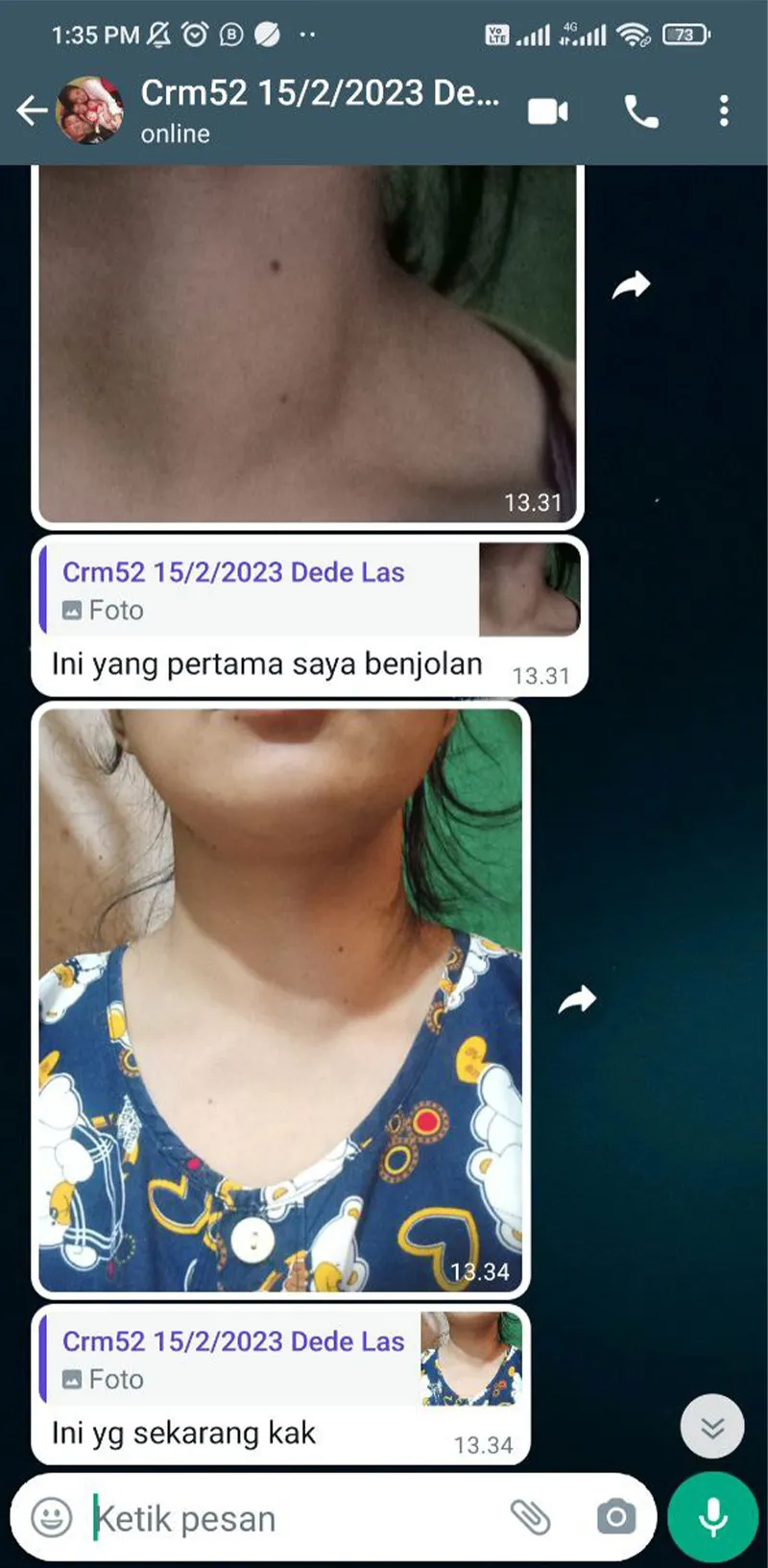This screenshot has height=1568, width=768.
Task: Jump to the latest messages
Action: 711,1427
